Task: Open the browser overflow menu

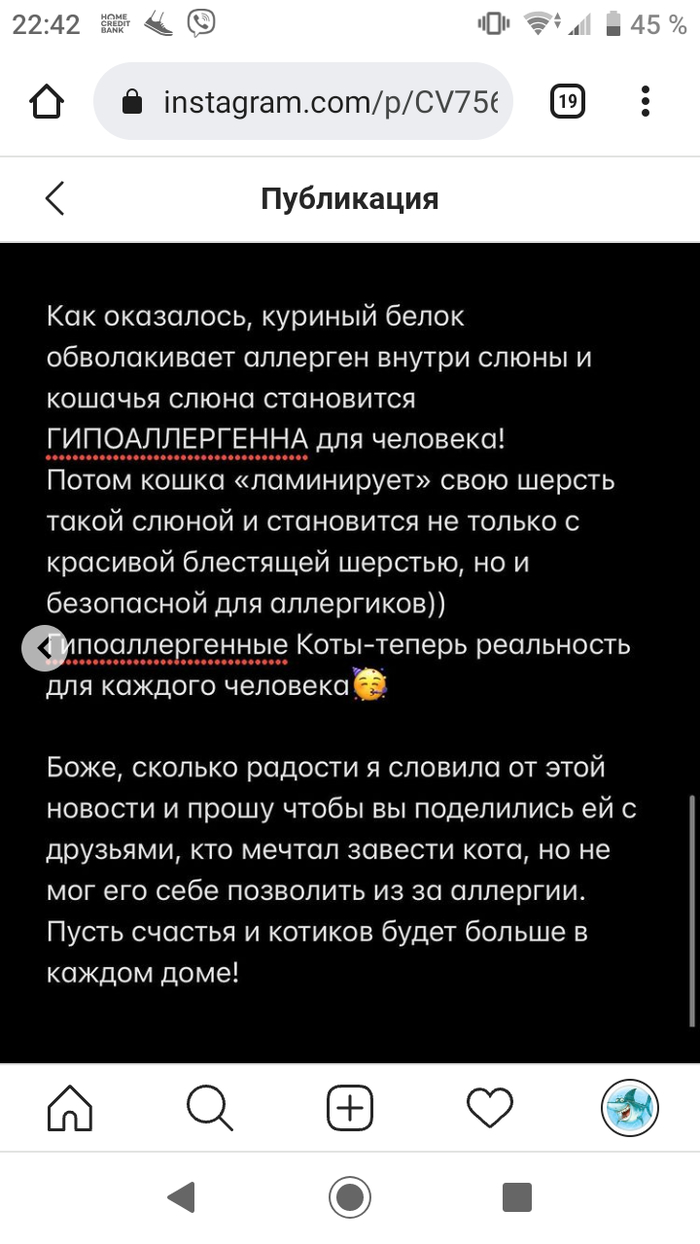Action: click(x=646, y=101)
